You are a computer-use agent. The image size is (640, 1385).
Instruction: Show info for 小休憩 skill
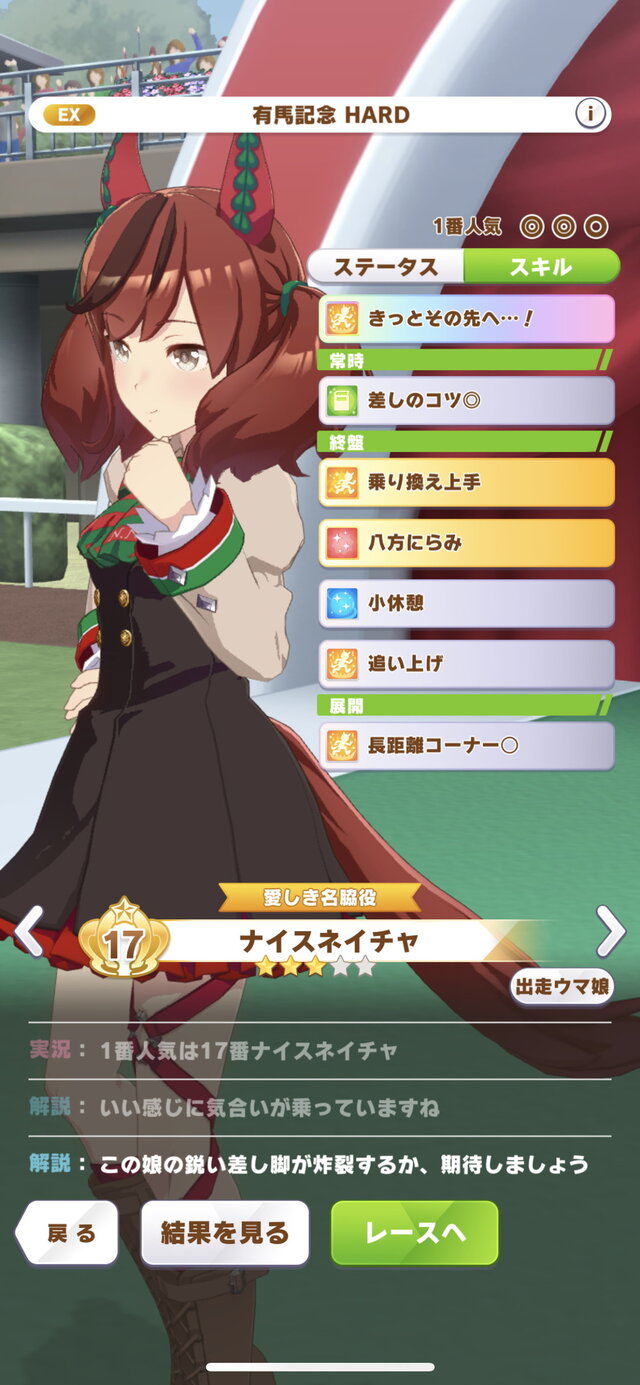[x=466, y=604]
